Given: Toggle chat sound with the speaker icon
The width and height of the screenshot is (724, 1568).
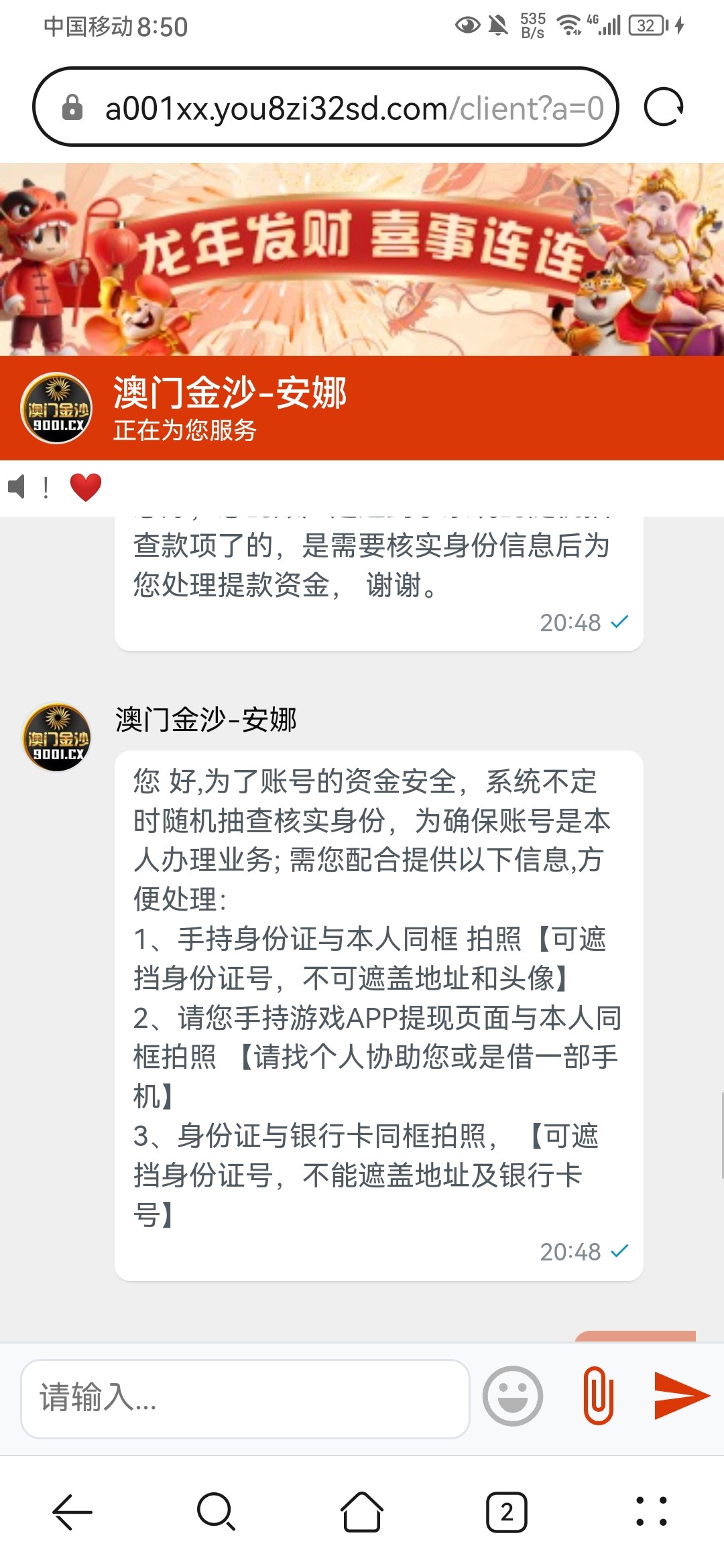Looking at the screenshot, I should click(17, 487).
